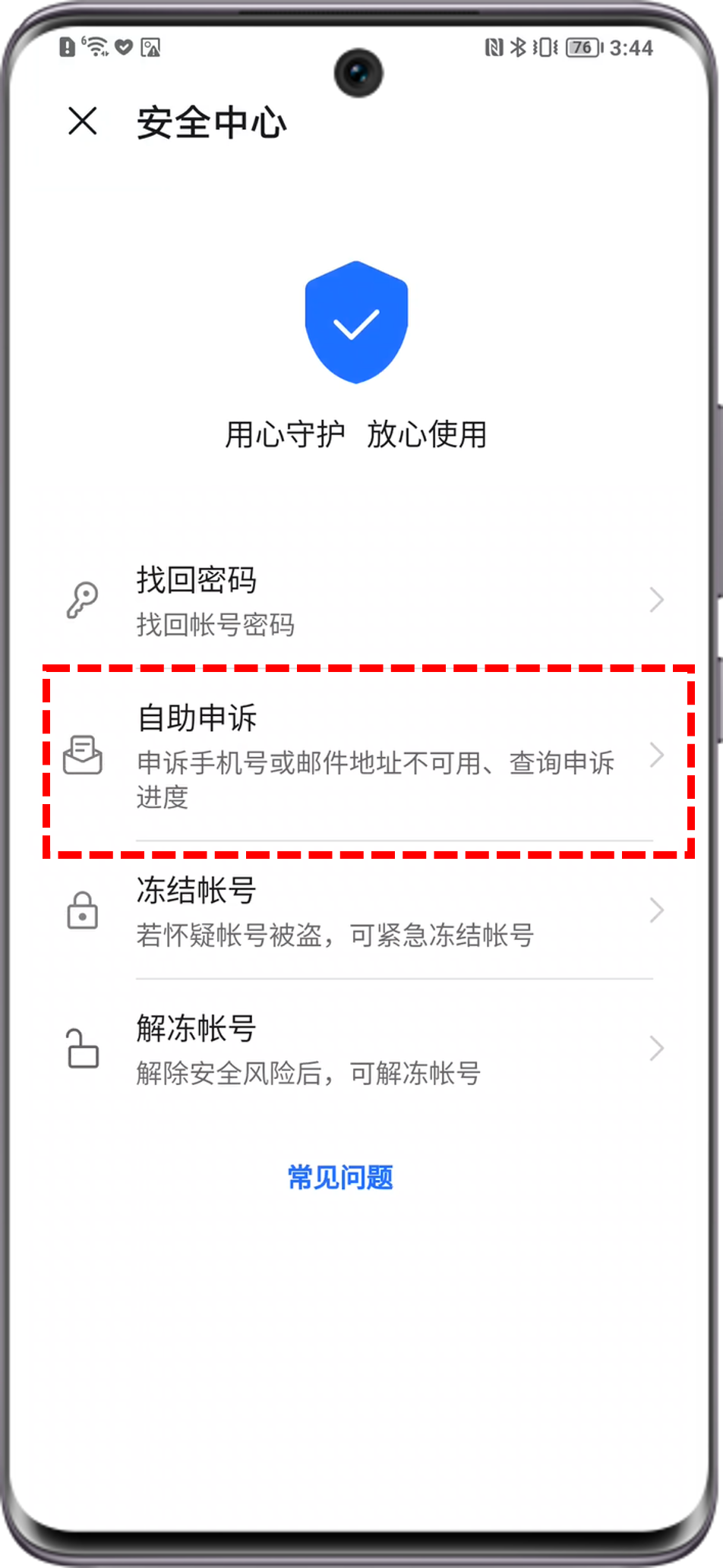Open the 常见问题 FAQ link
723x1568 pixels.
(340, 1178)
